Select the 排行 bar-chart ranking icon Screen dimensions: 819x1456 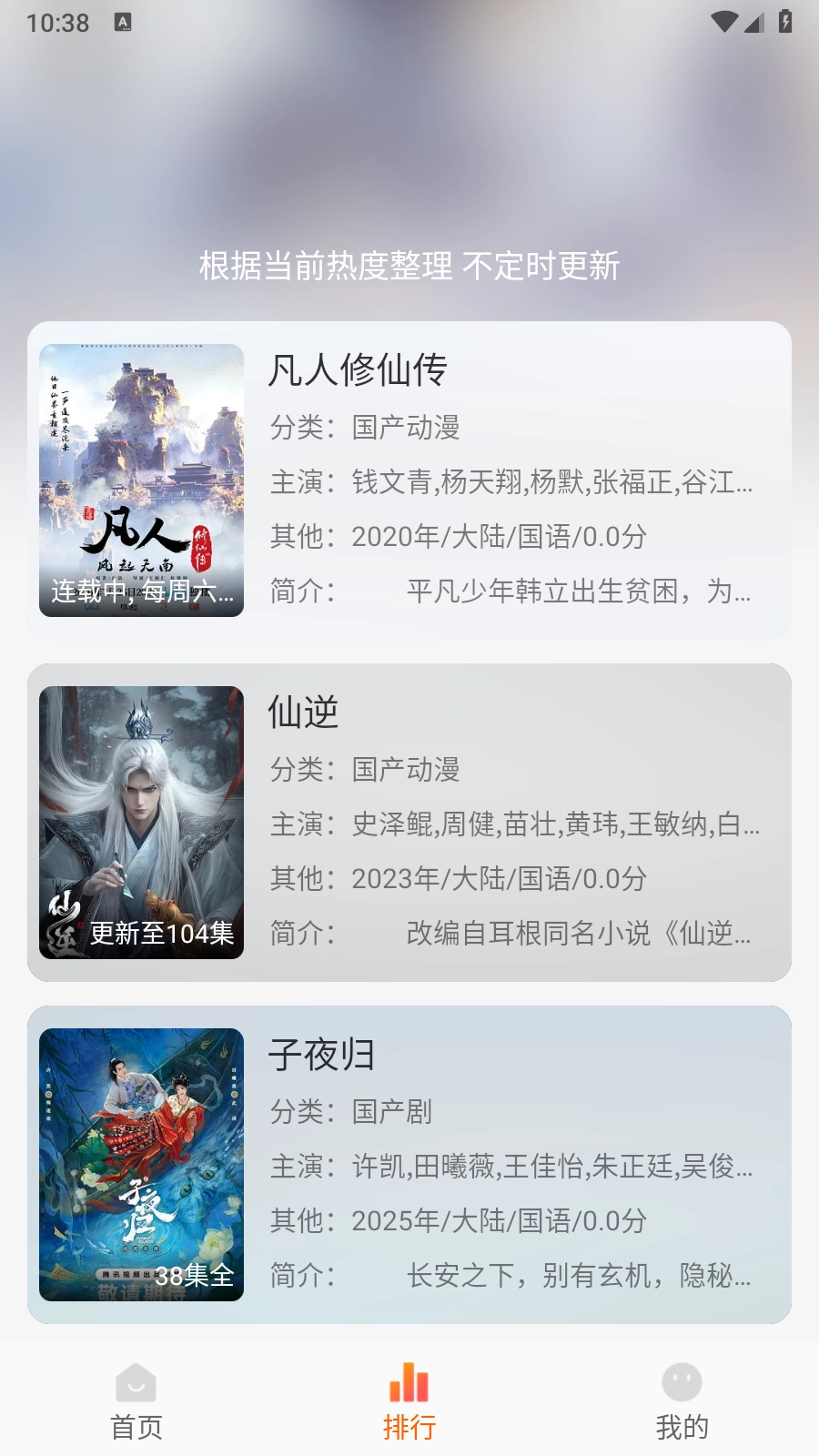pos(408,1383)
